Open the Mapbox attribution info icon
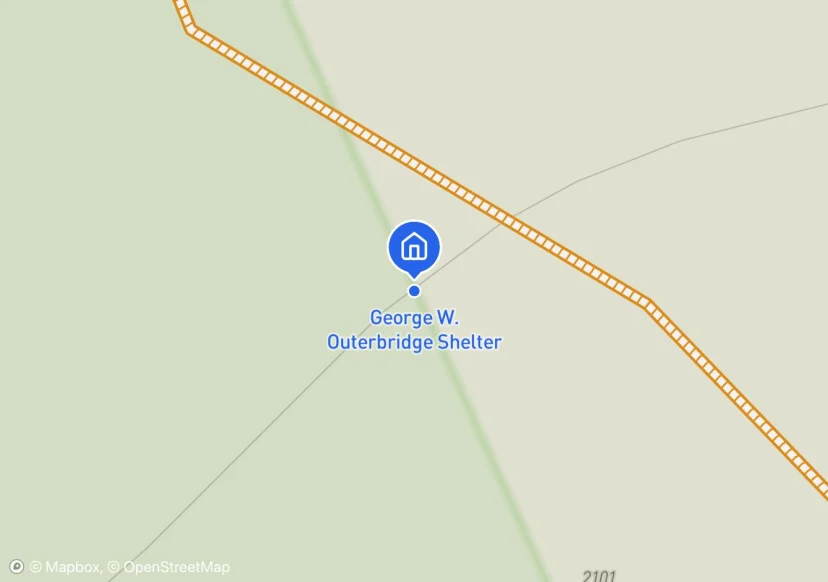The width and height of the screenshot is (828, 582). tap(16, 567)
